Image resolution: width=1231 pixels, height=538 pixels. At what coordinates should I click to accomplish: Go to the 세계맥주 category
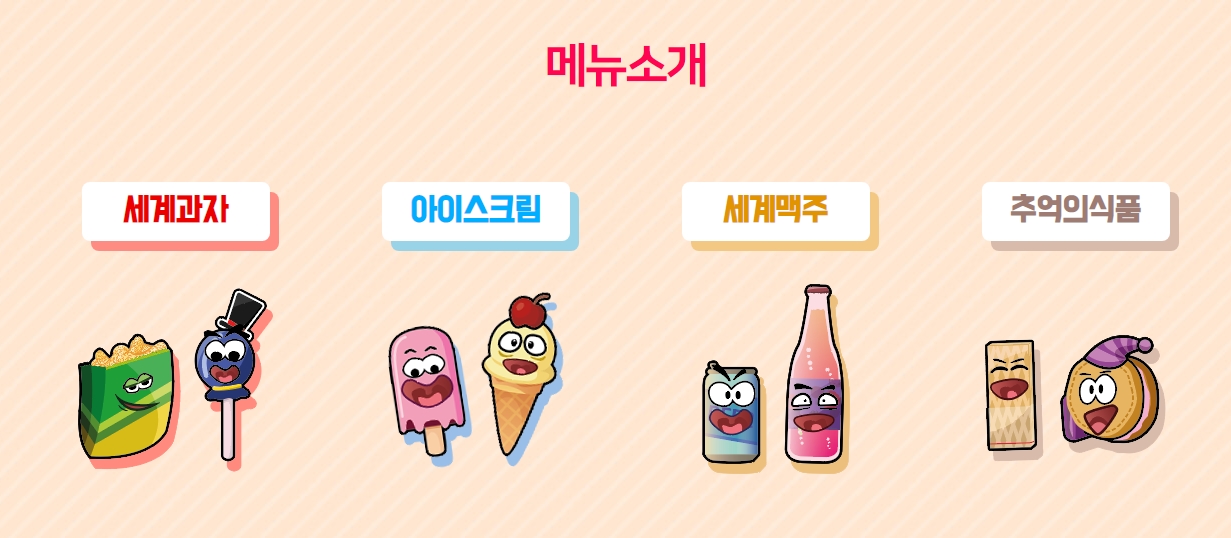[x=776, y=211]
